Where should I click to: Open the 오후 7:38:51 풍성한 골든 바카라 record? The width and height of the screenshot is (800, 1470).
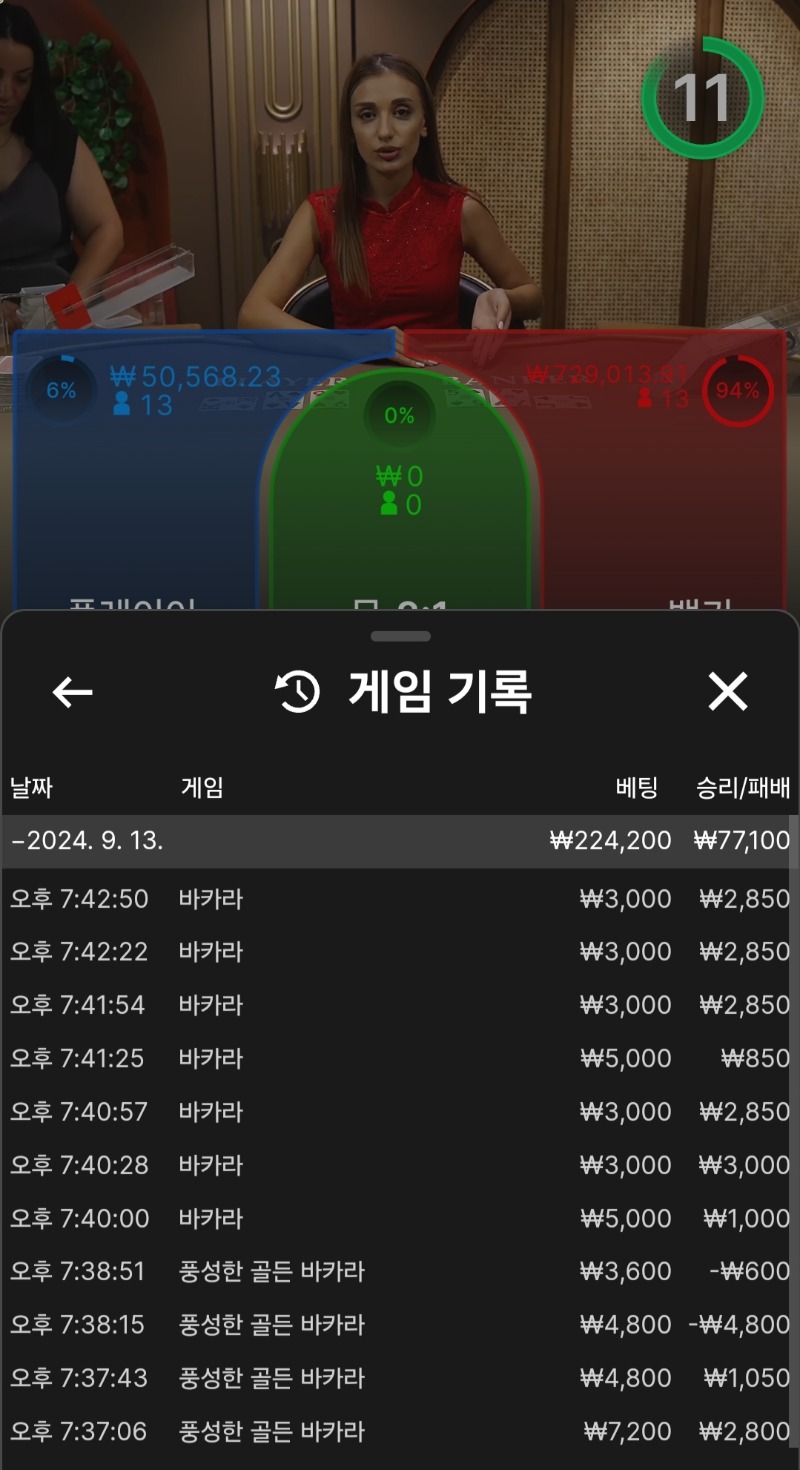(400, 1272)
